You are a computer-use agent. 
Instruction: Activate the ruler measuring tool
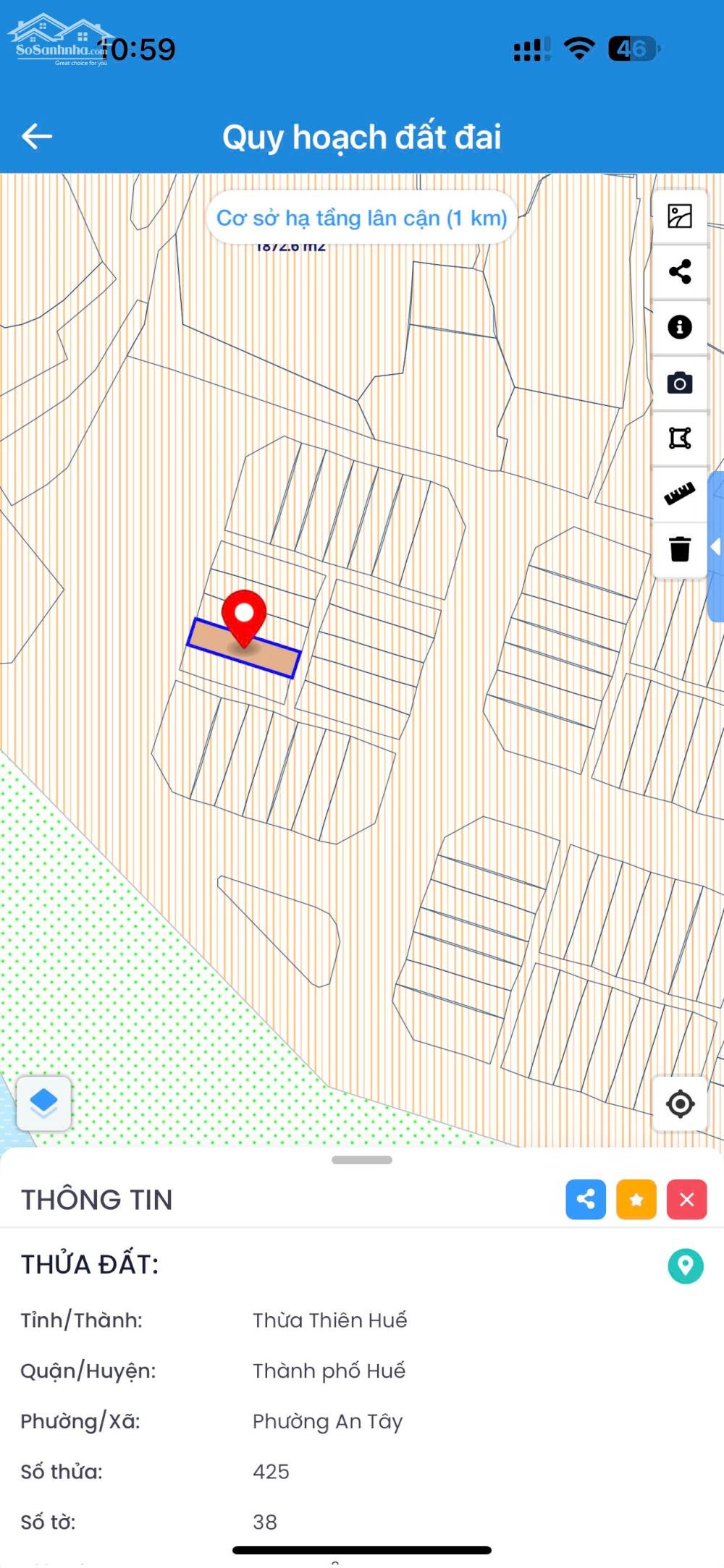point(680,493)
